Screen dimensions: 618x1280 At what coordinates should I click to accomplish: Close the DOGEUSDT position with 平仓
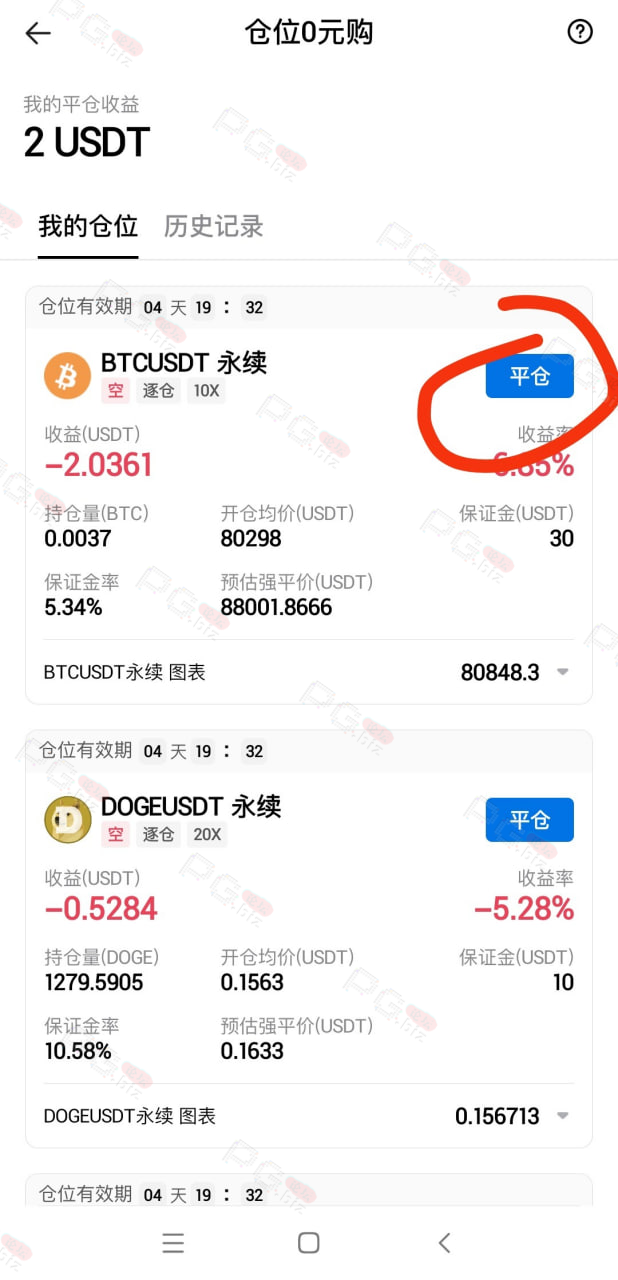coord(530,820)
